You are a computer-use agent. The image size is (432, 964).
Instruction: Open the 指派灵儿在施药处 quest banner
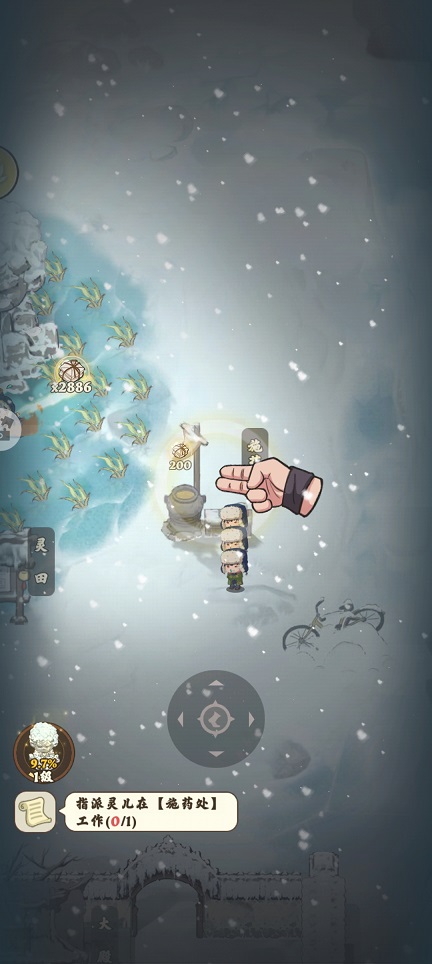click(x=151, y=812)
